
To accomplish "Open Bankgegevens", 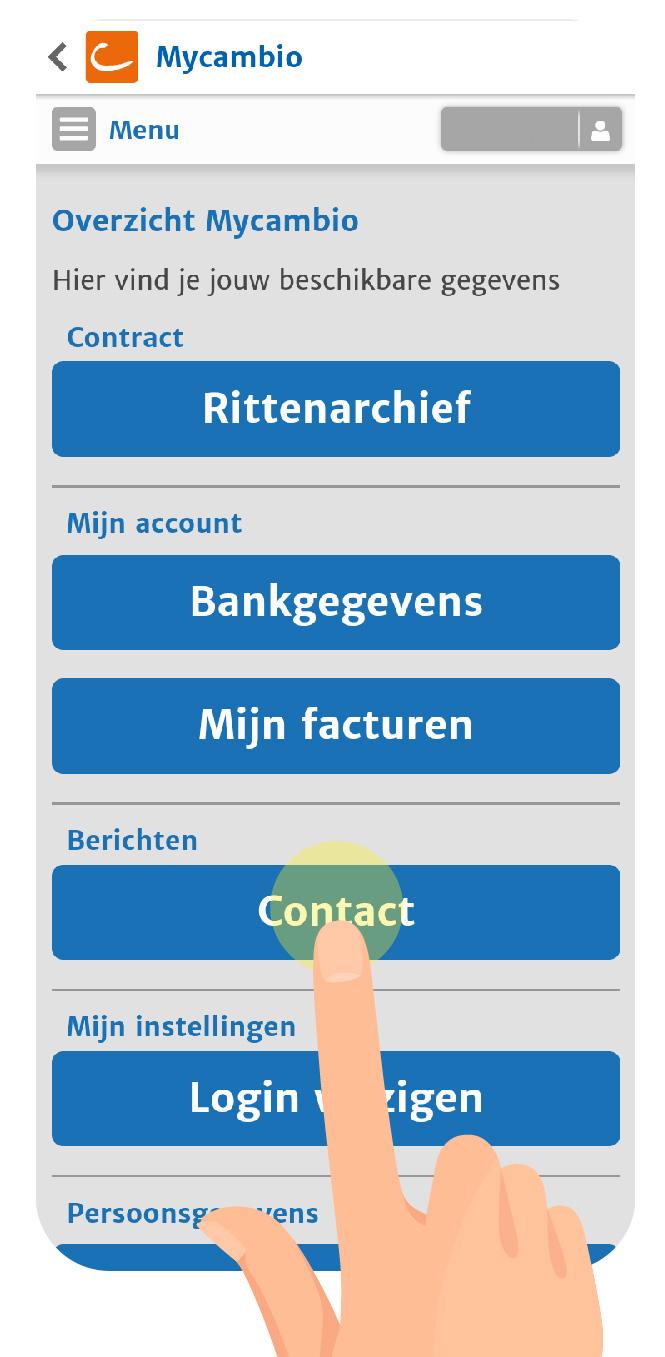I will point(335,602).
